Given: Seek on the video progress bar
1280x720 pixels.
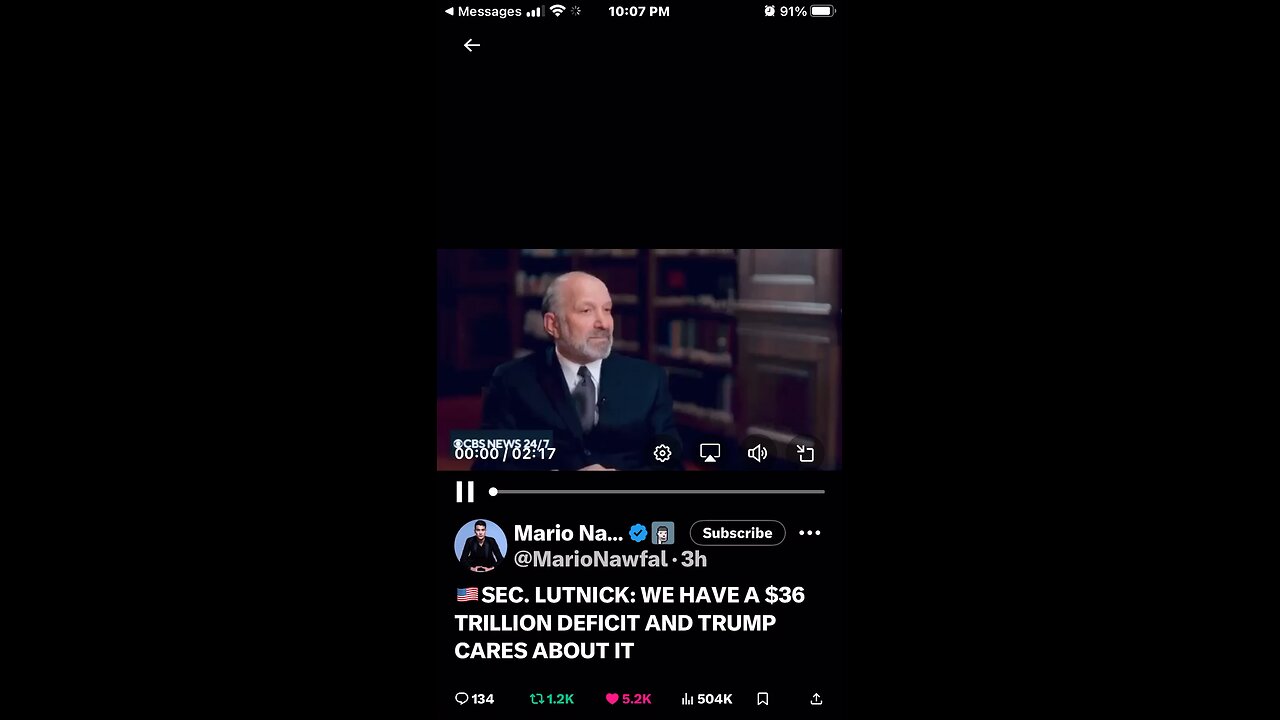Looking at the screenshot, I should 658,492.
